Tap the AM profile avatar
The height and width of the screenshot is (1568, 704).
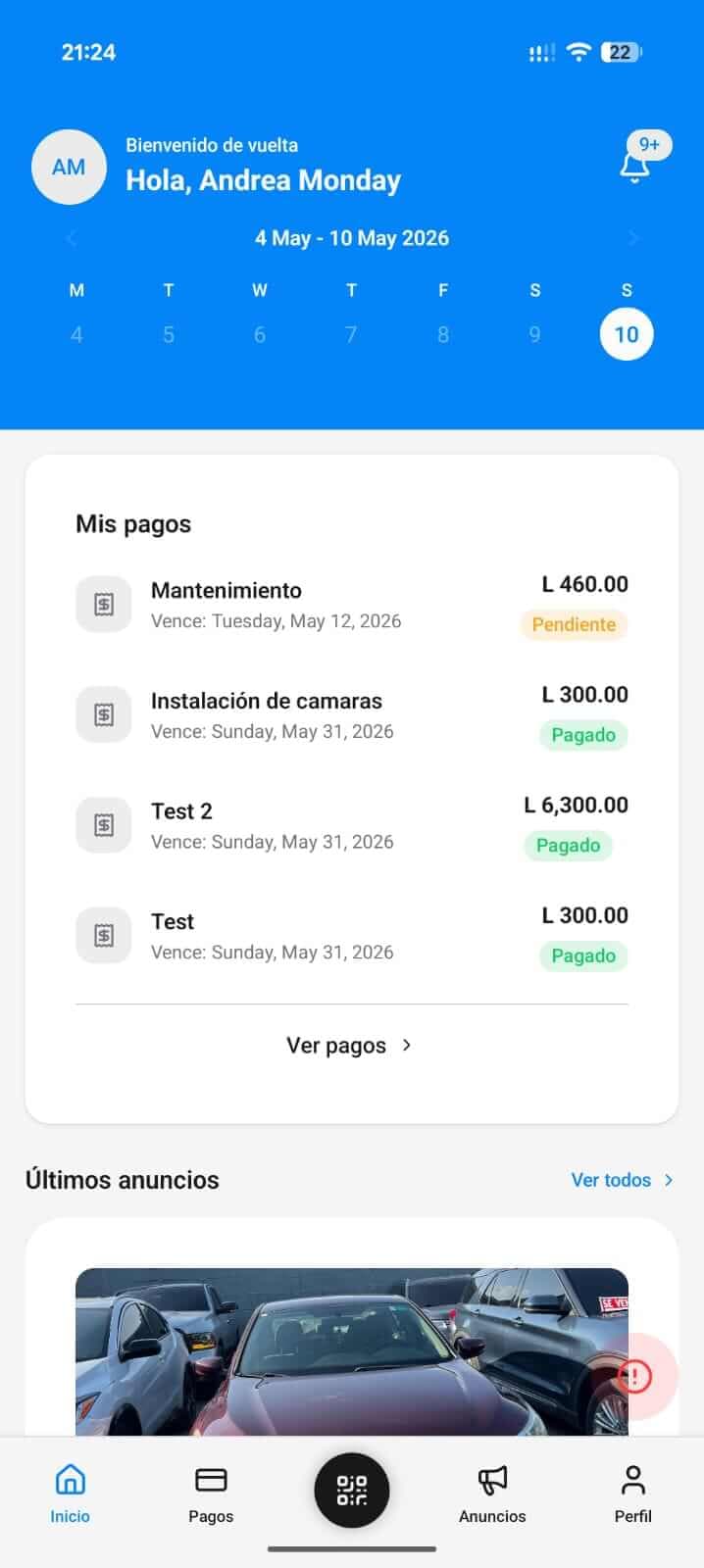[69, 168]
